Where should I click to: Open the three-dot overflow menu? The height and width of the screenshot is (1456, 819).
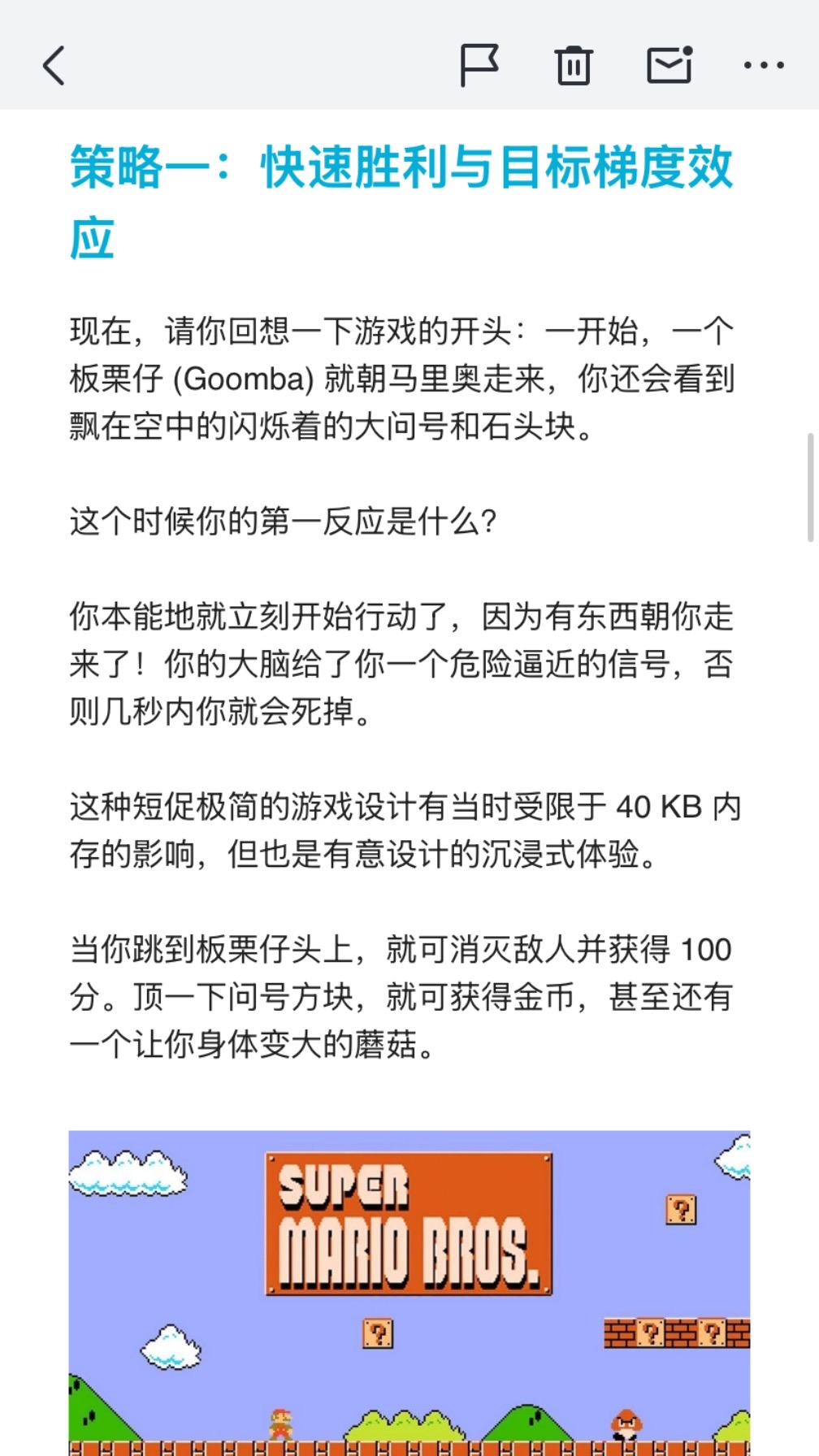(764, 66)
